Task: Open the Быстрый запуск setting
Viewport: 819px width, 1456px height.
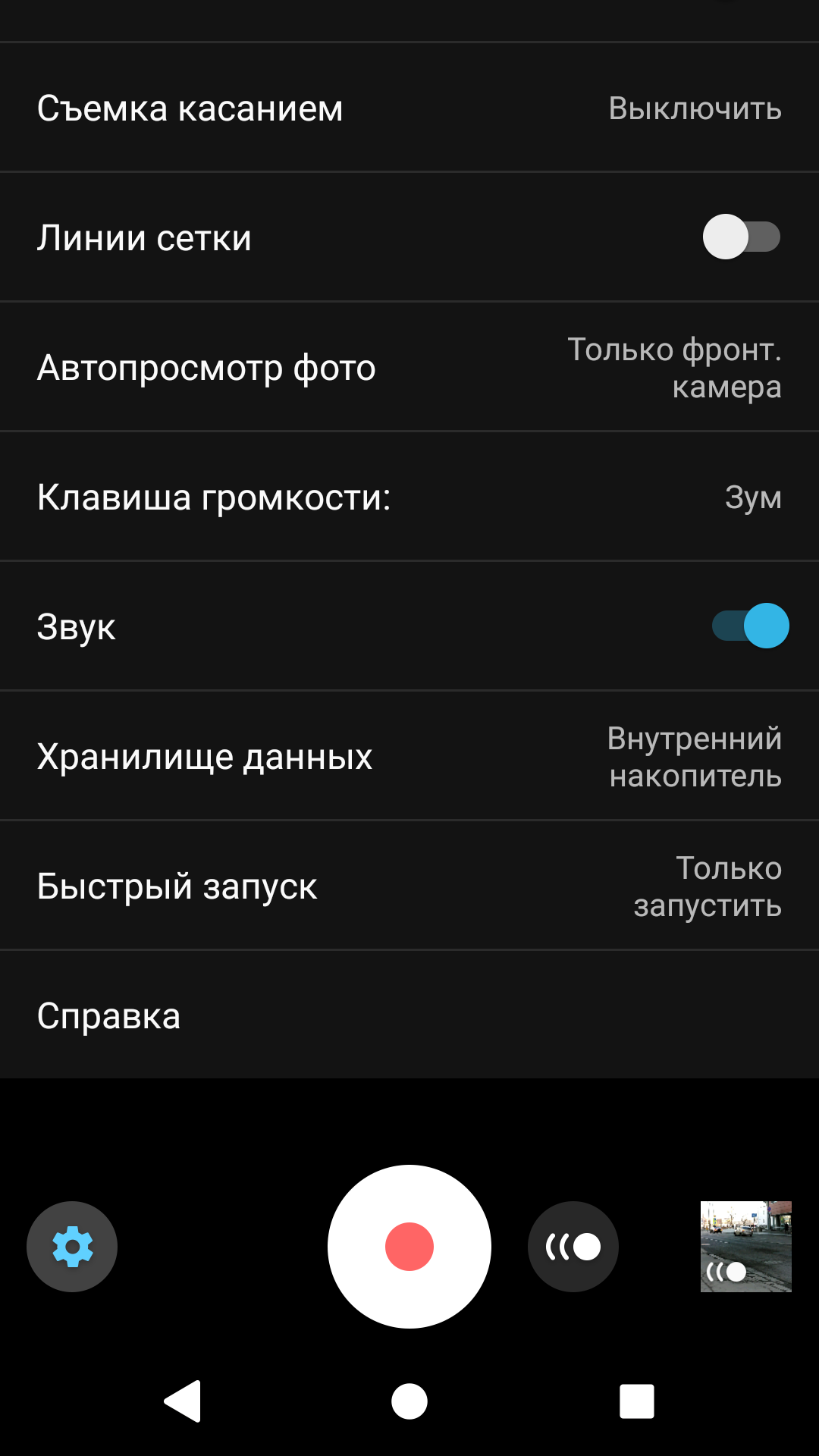Action: [x=409, y=886]
